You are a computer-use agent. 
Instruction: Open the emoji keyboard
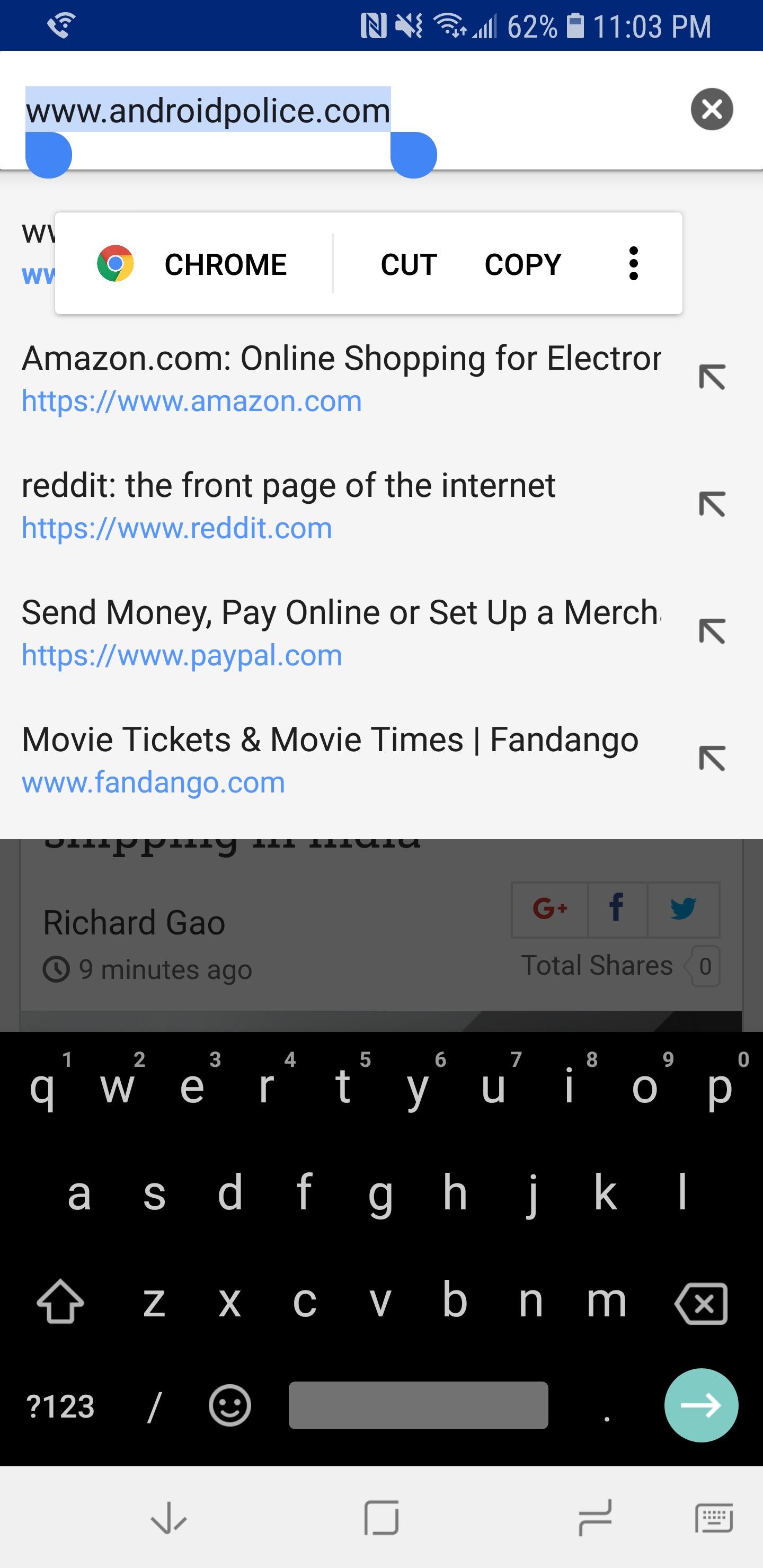pos(229,1405)
